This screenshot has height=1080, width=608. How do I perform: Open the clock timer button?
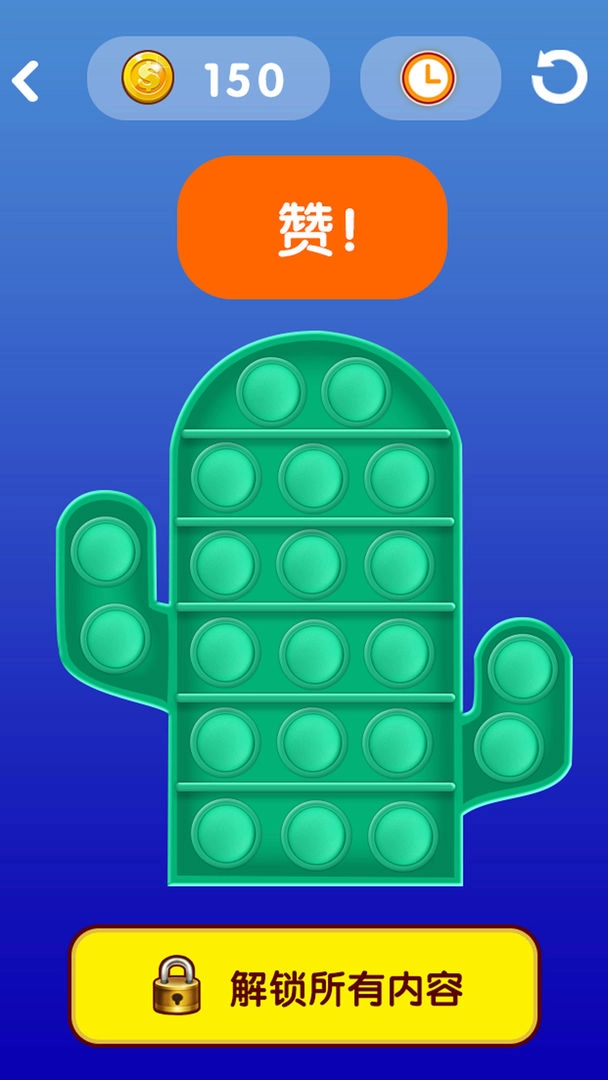coord(429,78)
